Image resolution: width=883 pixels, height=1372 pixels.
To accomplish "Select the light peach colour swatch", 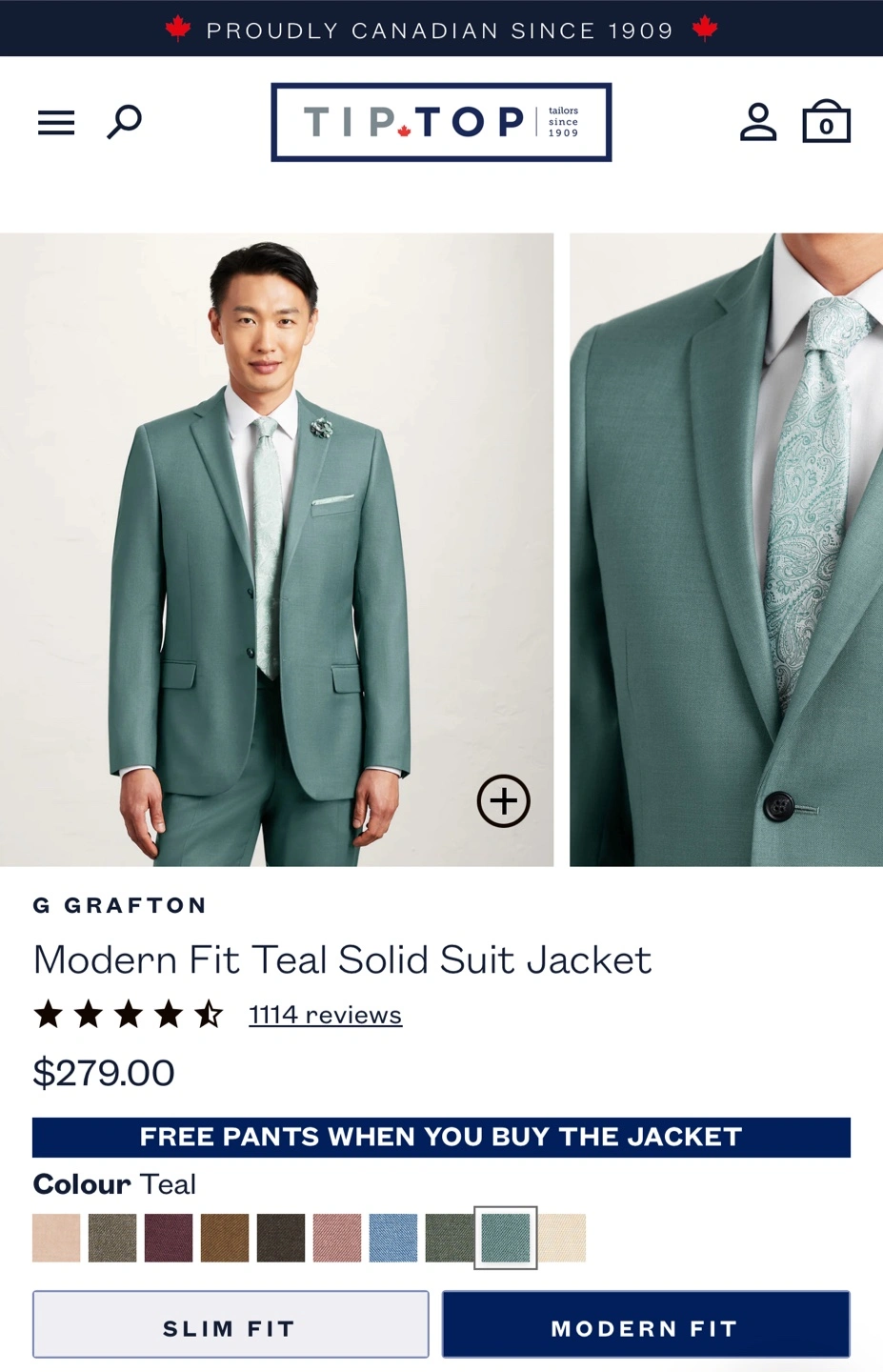I will (56, 1238).
